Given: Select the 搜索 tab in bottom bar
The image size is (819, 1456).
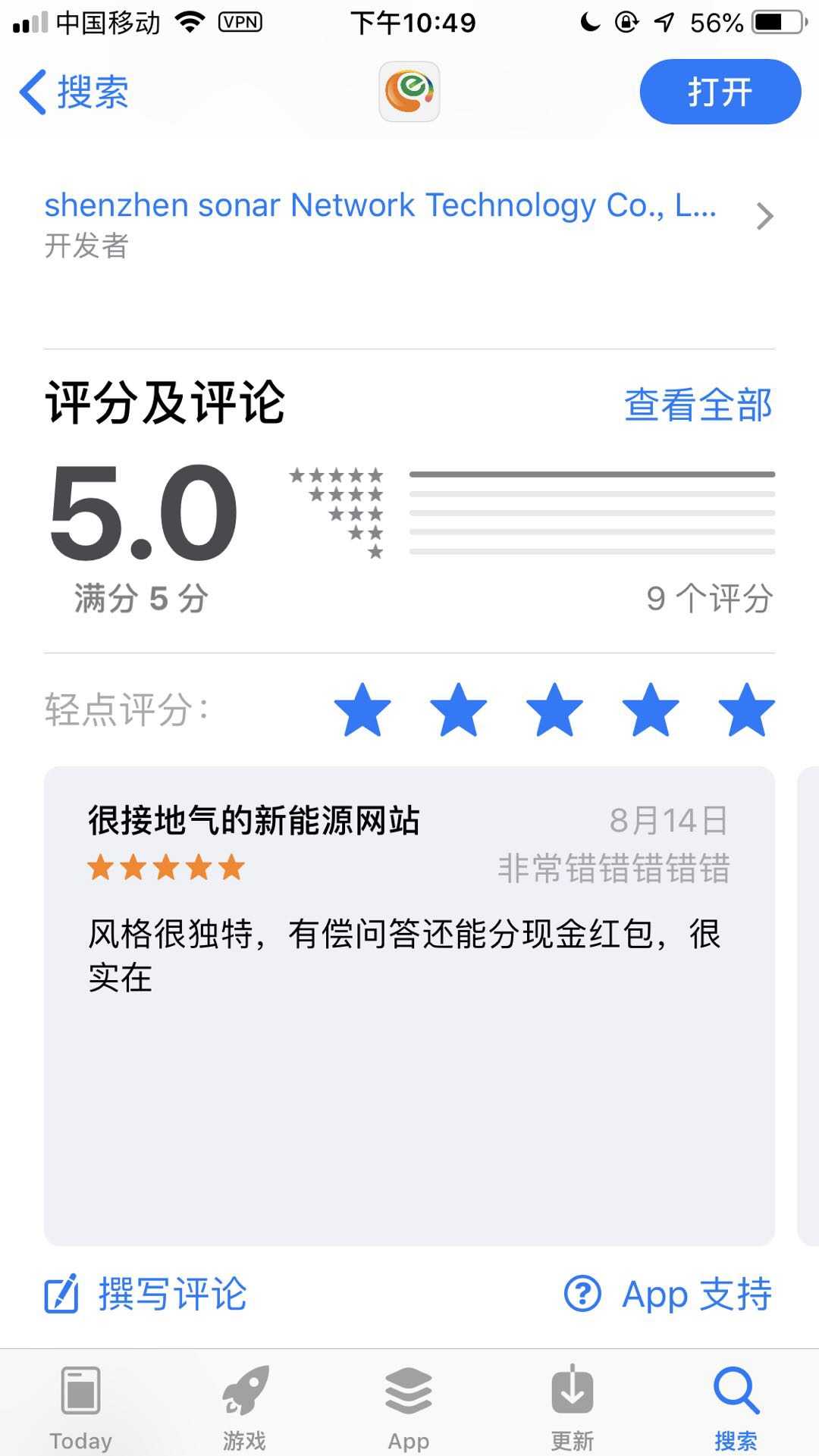Looking at the screenshot, I should point(736,1407).
